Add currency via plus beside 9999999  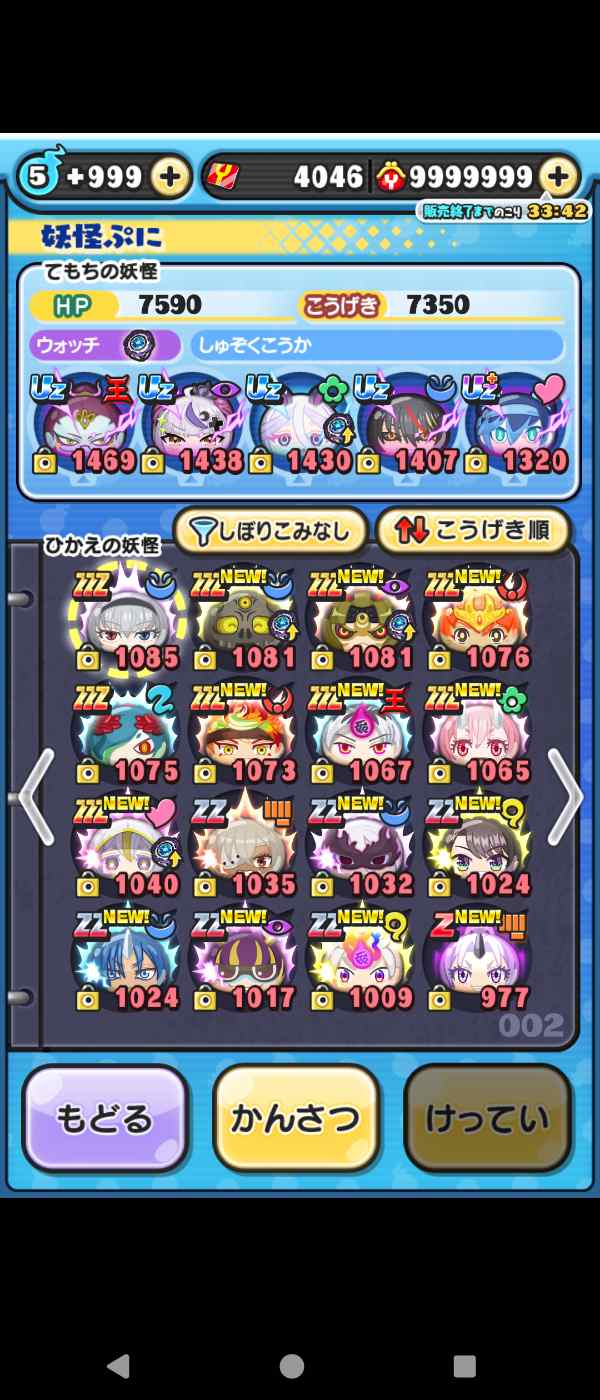[x=558, y=178]
